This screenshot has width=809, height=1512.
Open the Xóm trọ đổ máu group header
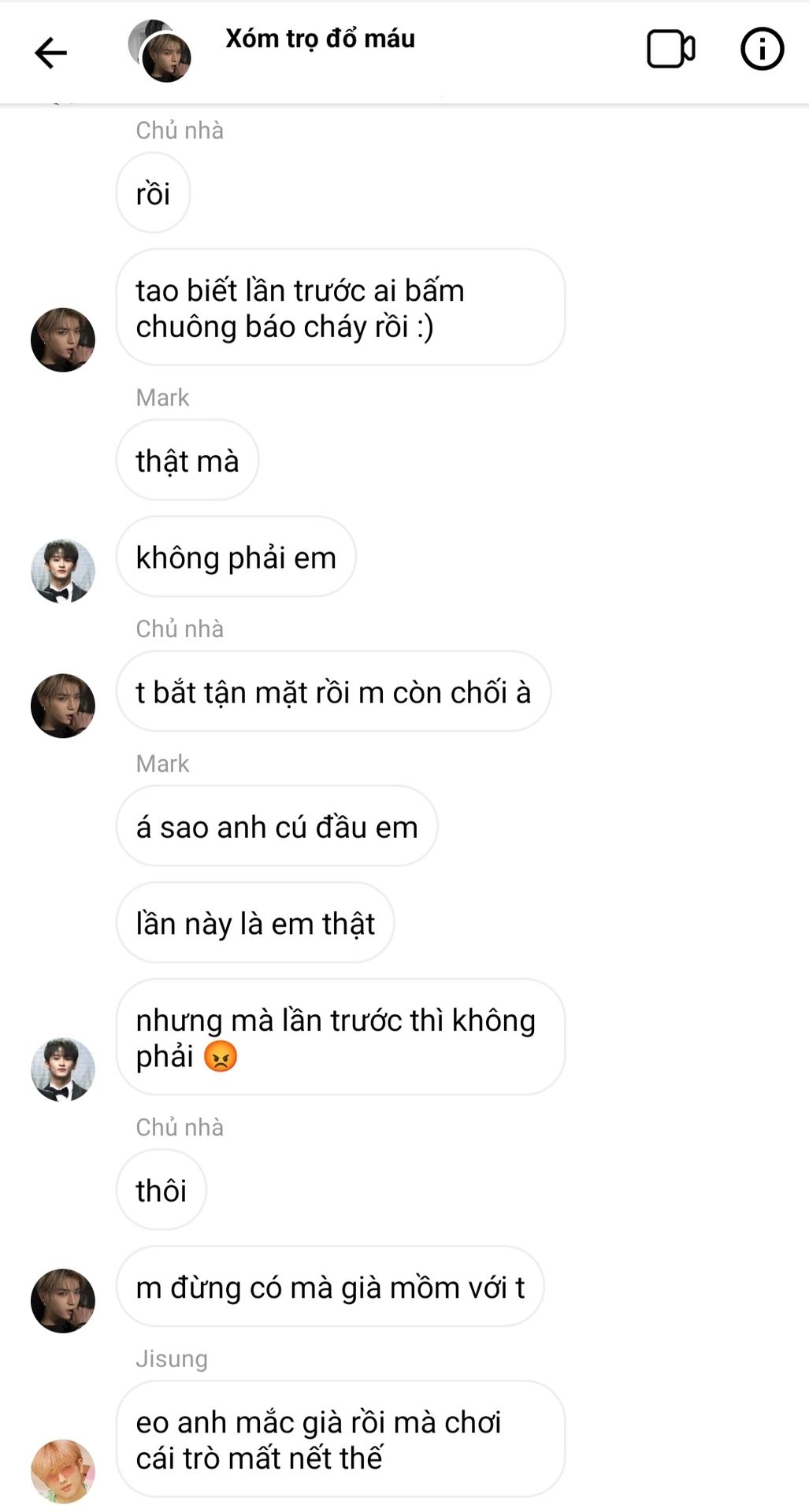click(x=319, y=39)
